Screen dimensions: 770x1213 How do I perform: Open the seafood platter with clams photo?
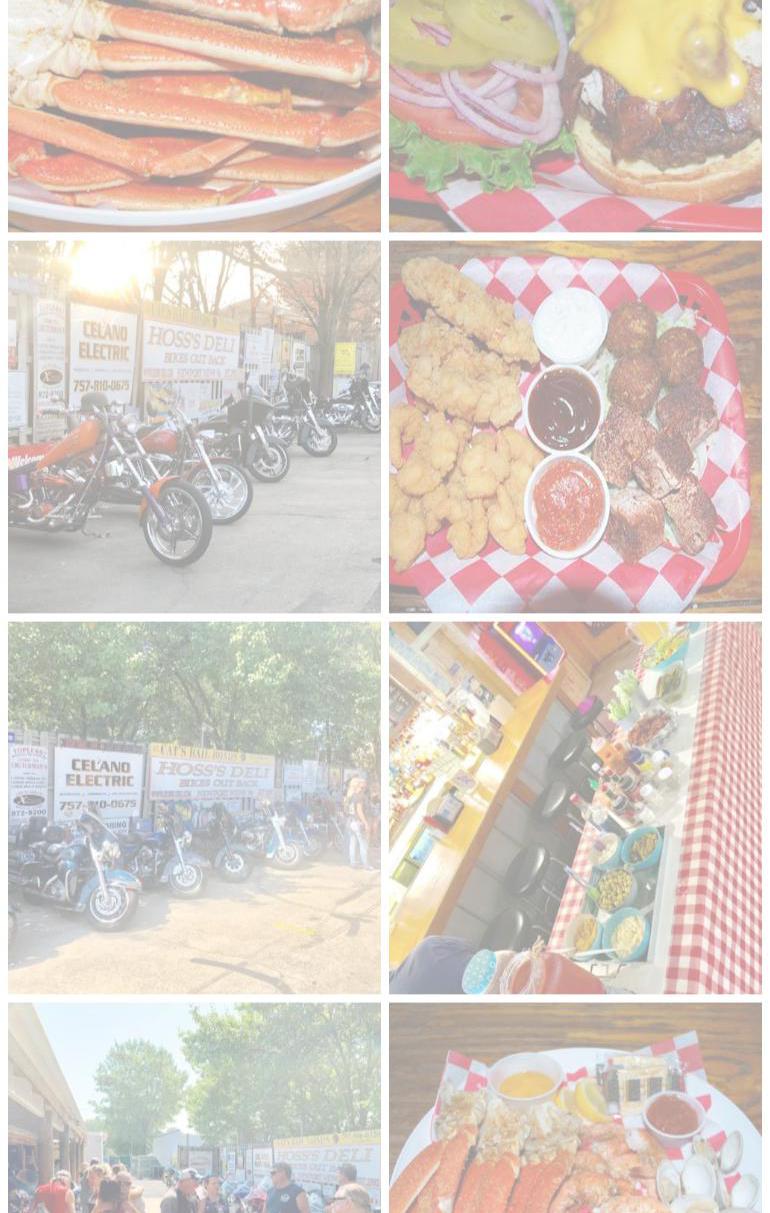click(x=575, y=1108)
